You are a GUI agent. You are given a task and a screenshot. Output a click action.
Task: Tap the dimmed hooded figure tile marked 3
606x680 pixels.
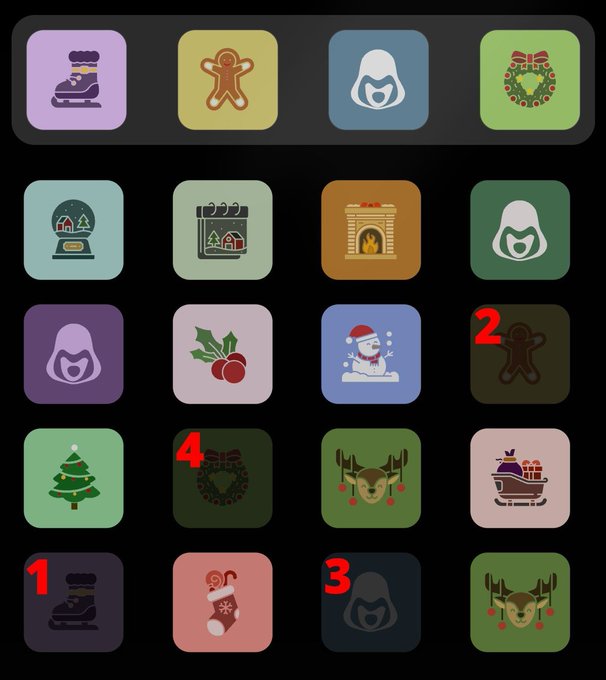[371, 602]
